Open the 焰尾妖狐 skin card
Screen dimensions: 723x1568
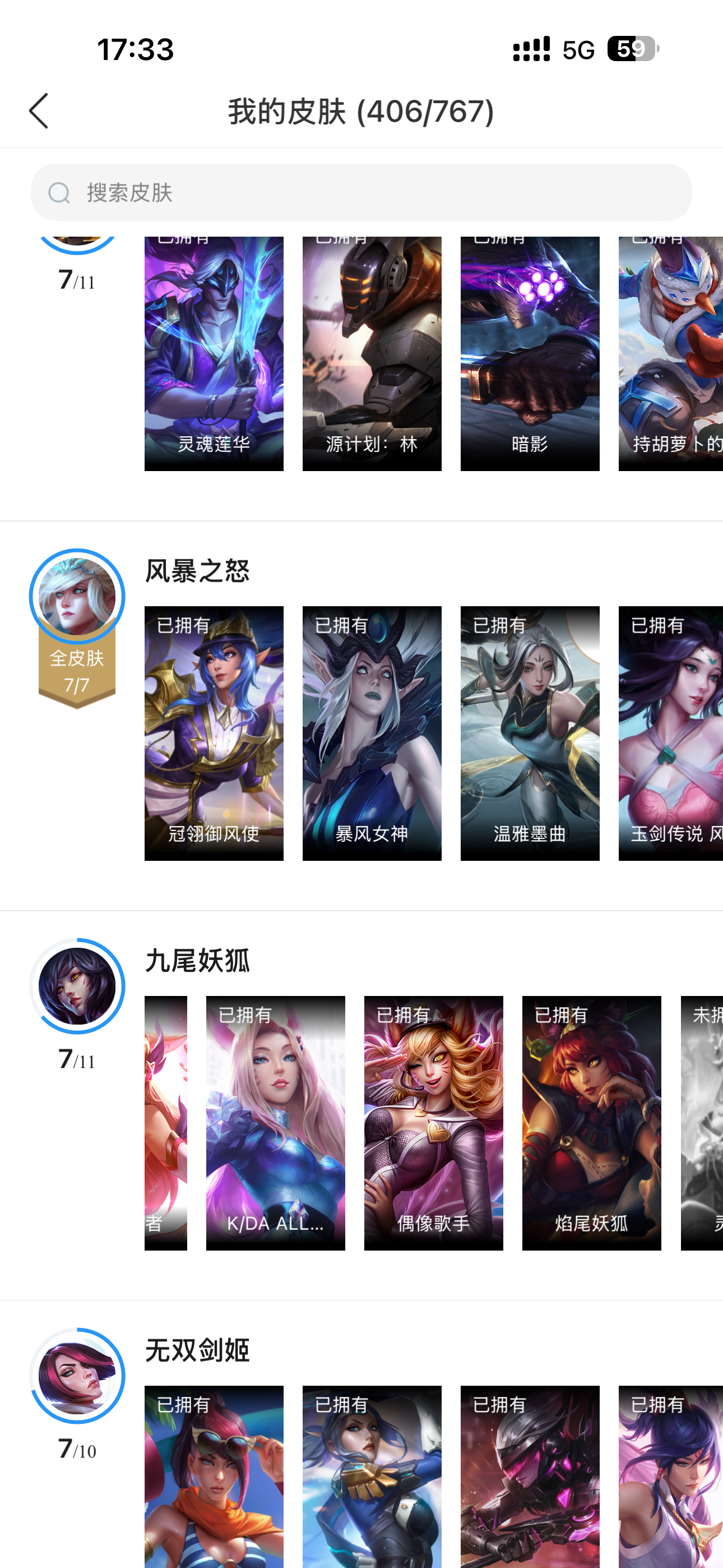[x=591, y=1123]
